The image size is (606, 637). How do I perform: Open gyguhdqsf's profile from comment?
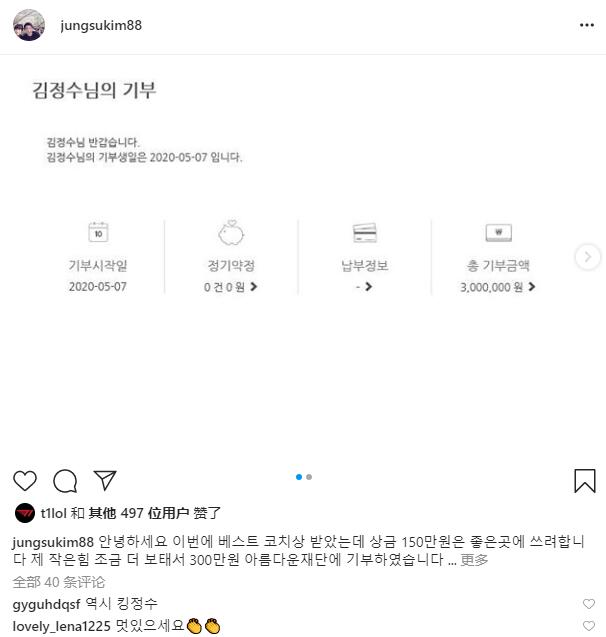tap(48, 604)
